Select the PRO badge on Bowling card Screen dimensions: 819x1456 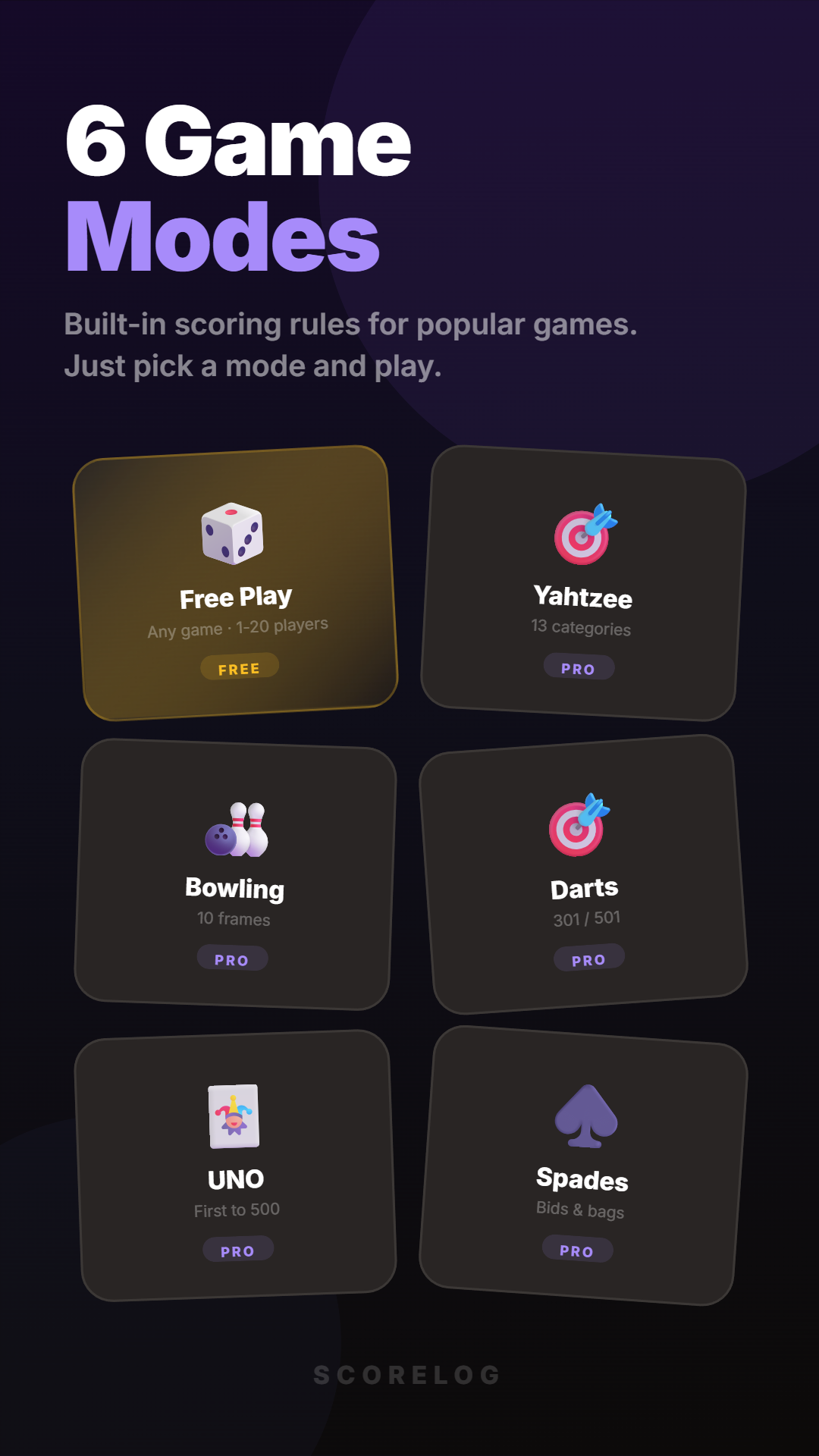[233, 959]
